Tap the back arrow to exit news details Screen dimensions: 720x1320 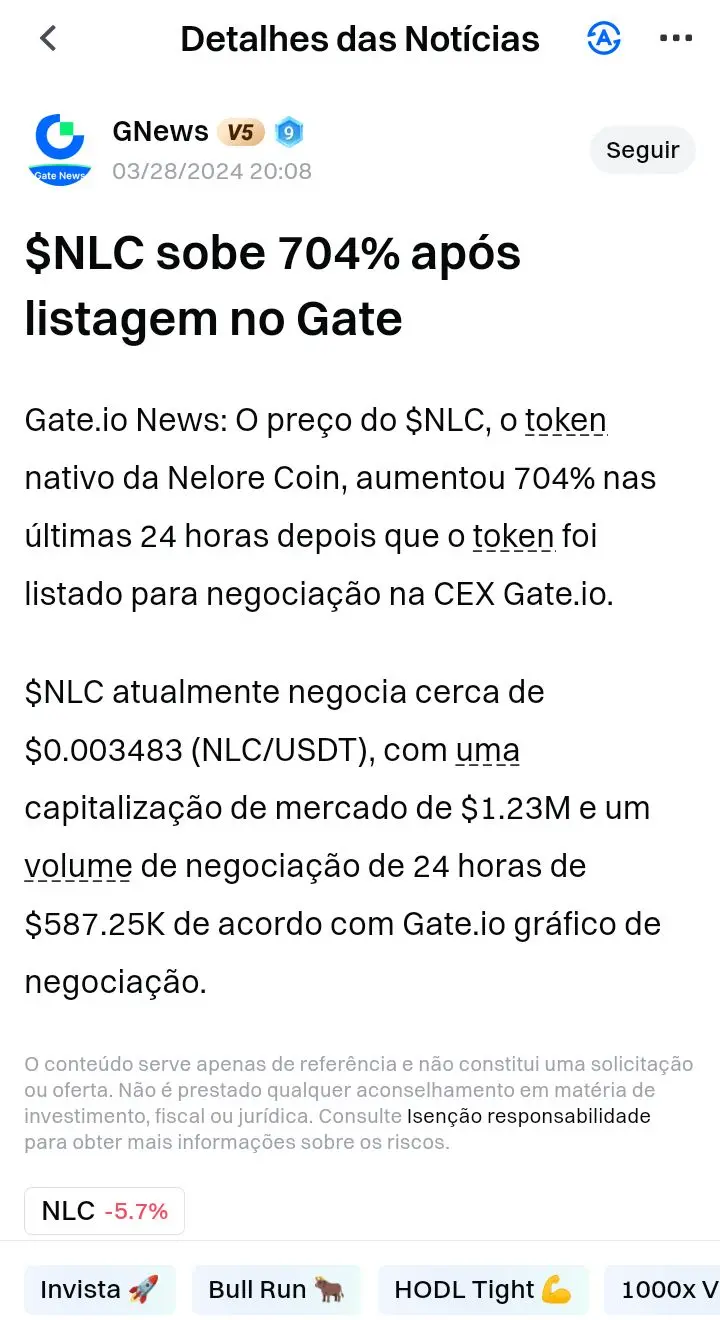[47, 38]
